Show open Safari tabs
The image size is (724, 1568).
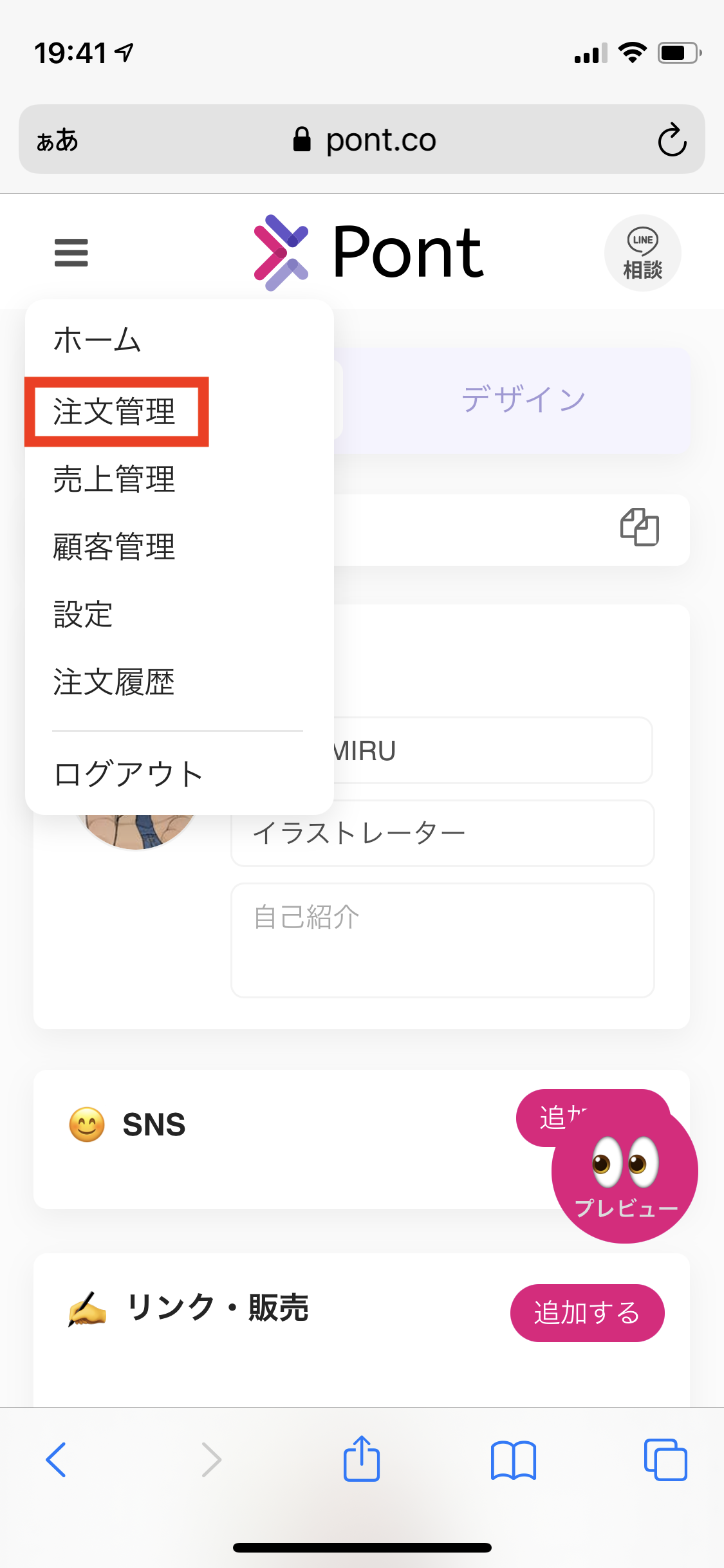coord(665,1459)
